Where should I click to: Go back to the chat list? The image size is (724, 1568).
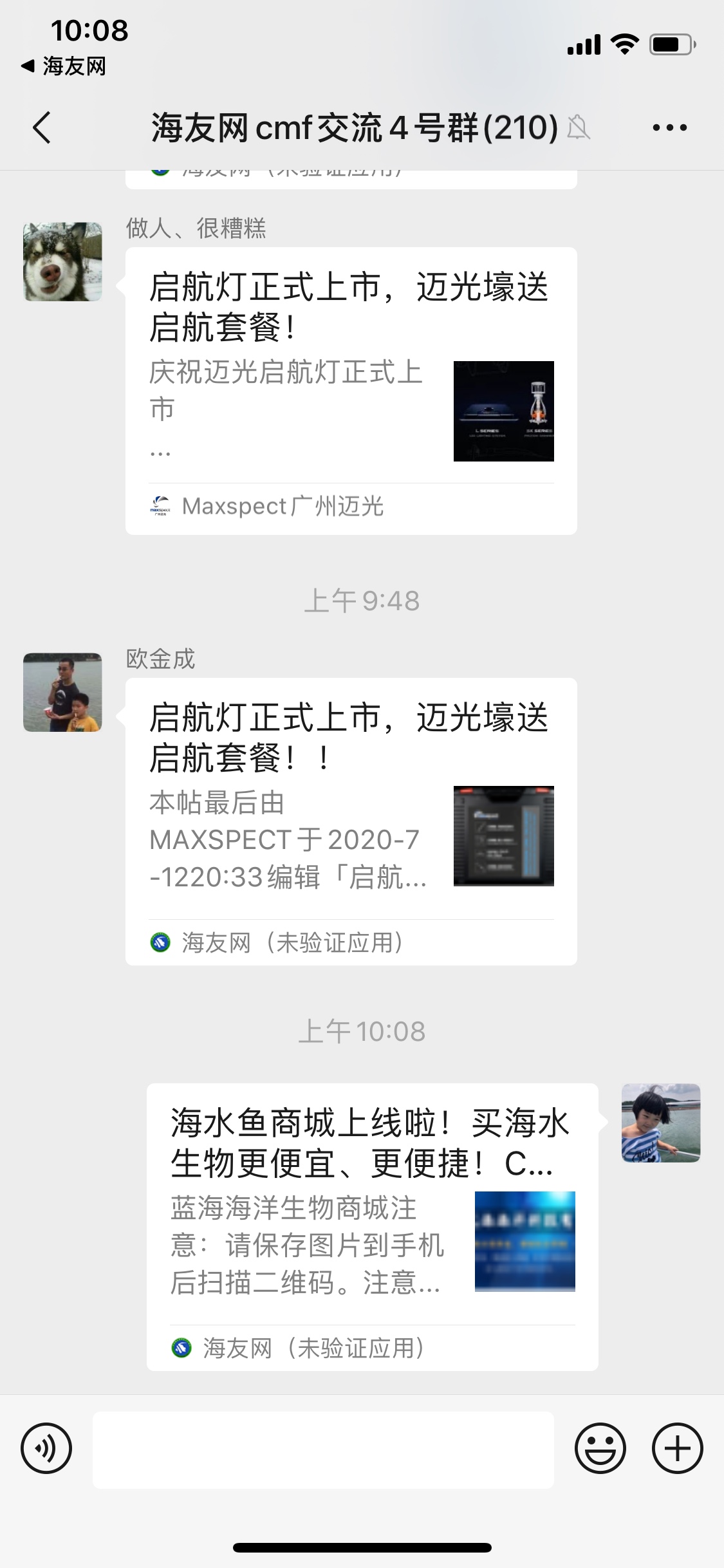pyautogui.click(x=42, y=127)
